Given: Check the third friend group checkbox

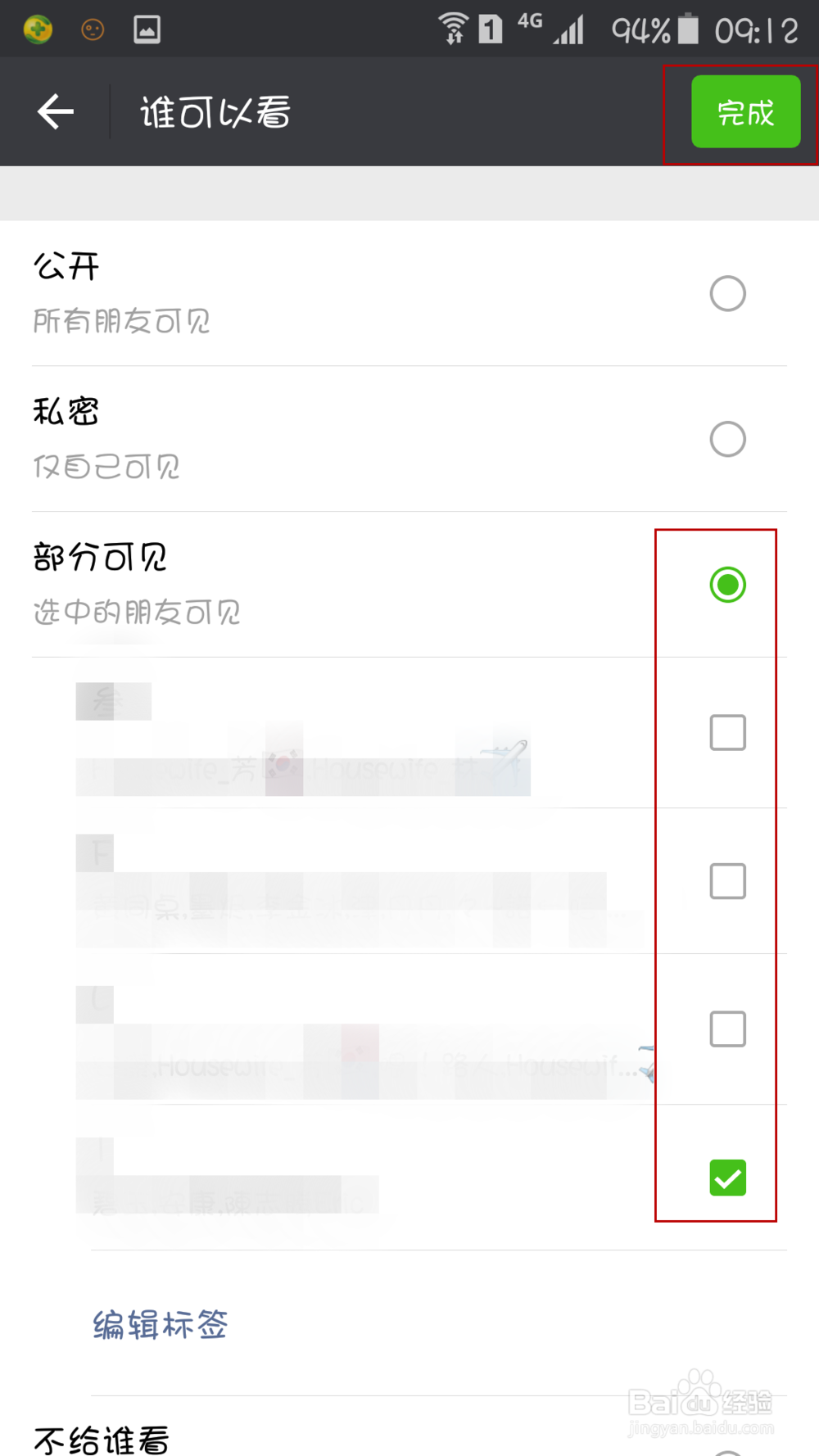Looking at the screenshot, I should [727, 1029].
